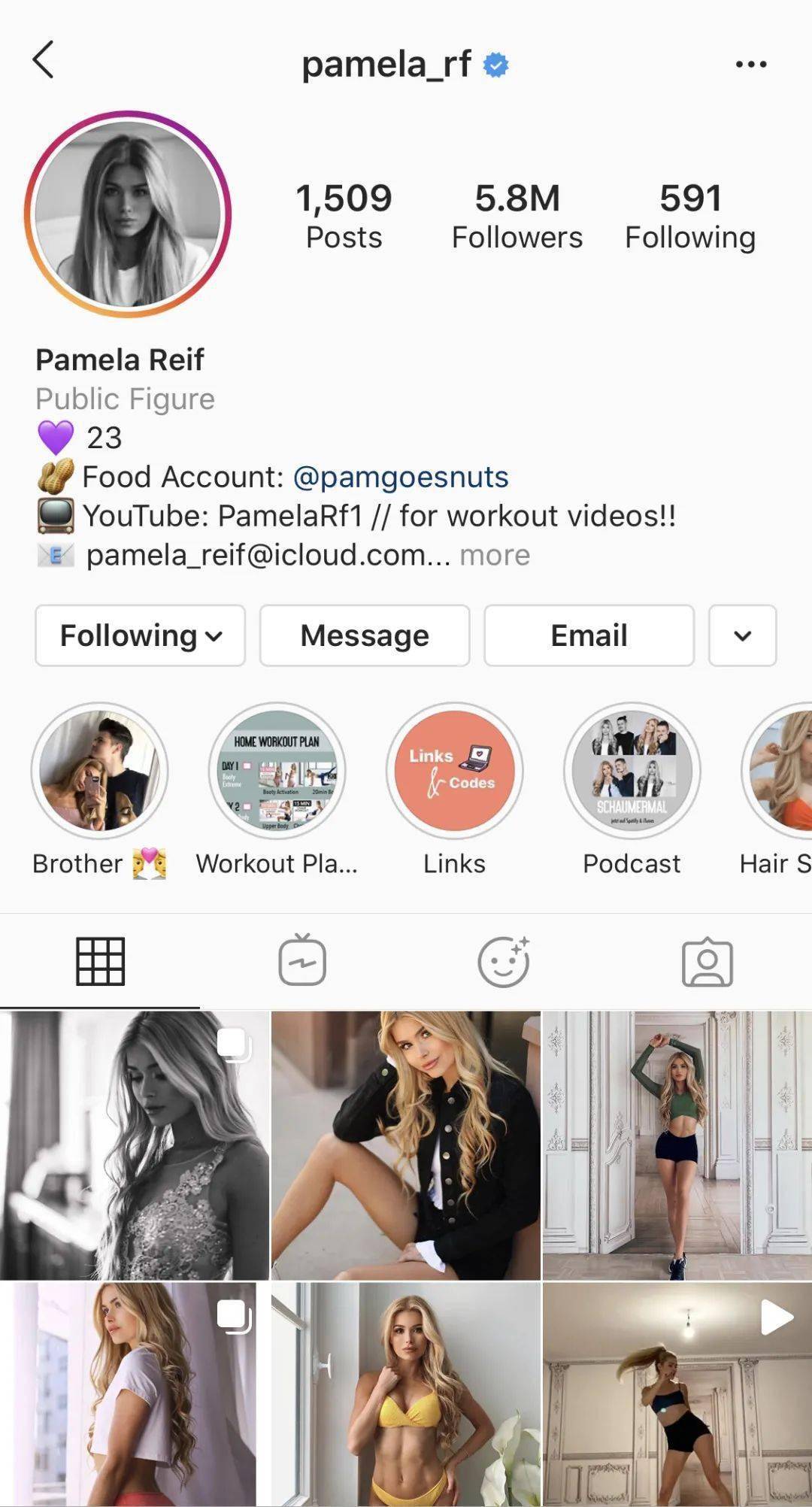Open the Links highlight
The width and height of the screenshot is (812, 1507).
point(454,771)
